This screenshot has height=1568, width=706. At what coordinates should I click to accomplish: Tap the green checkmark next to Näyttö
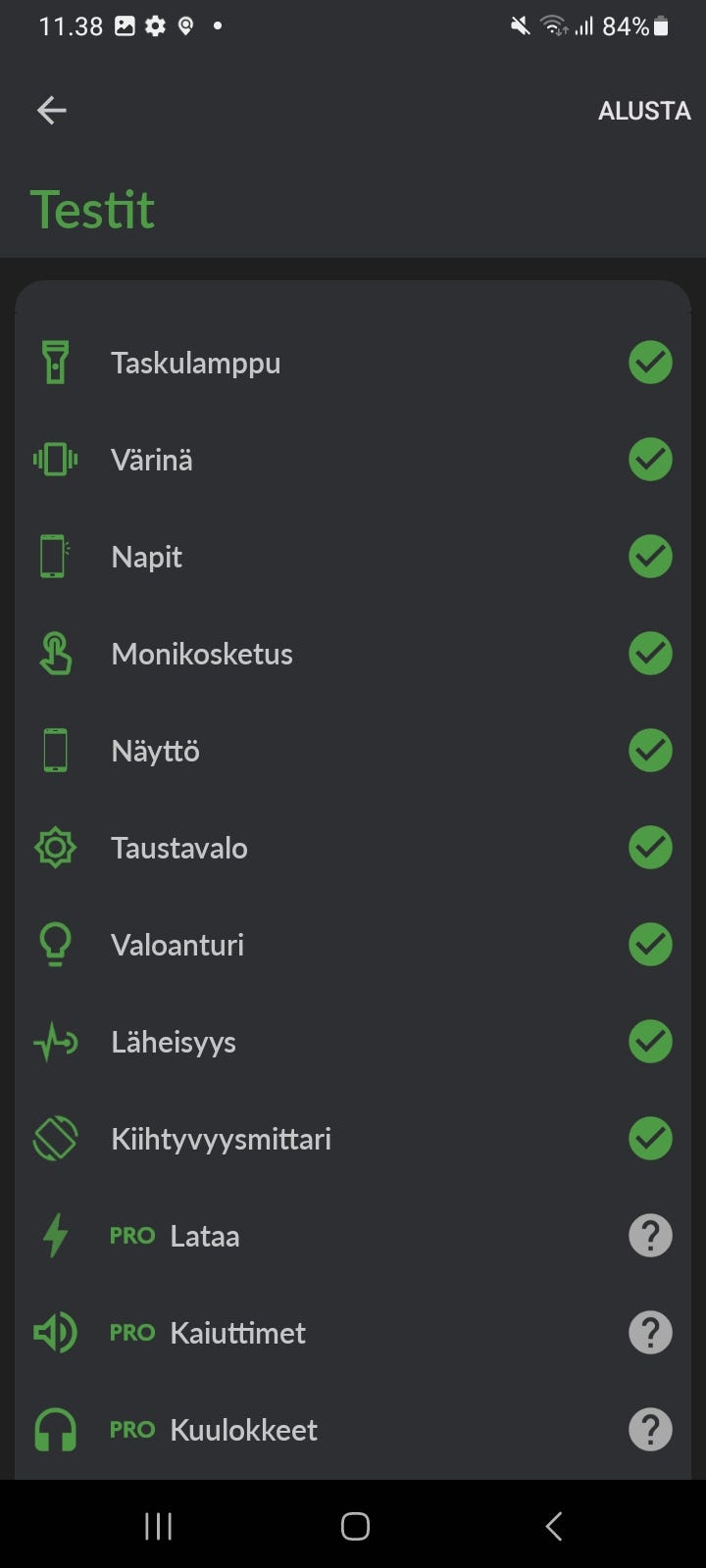650,750
